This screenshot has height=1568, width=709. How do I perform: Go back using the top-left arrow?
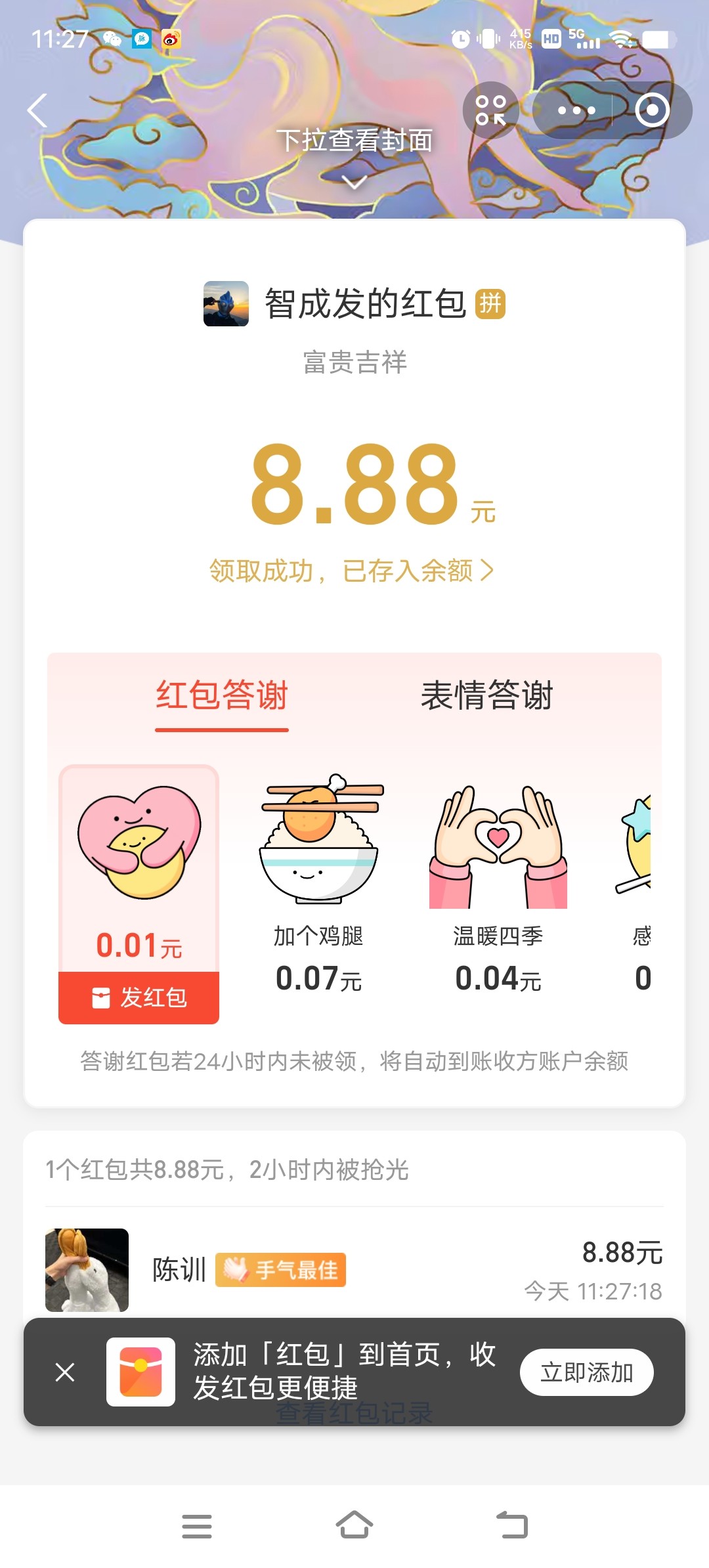pyautogui.click(x=37, y=110)
